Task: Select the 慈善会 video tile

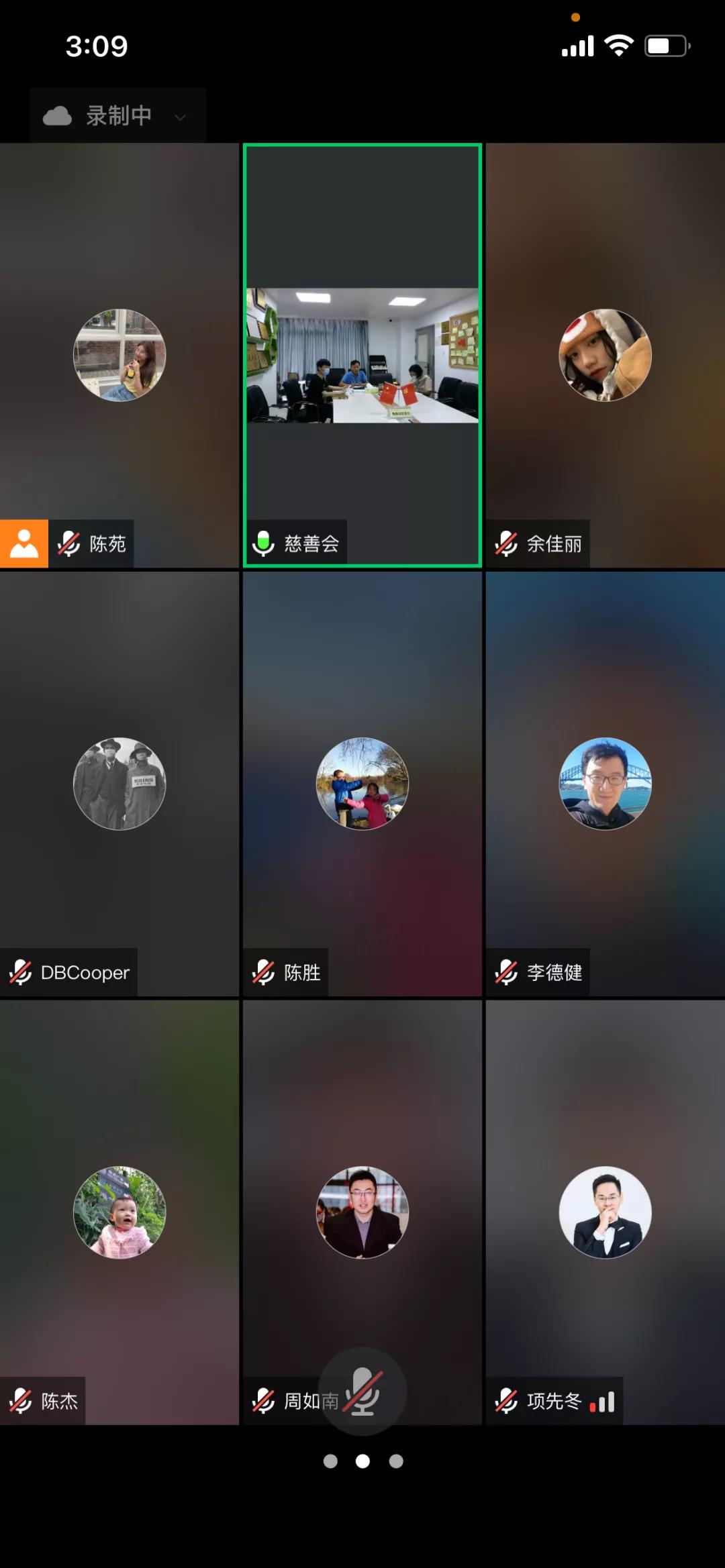Action: click(x=362, y=356)
